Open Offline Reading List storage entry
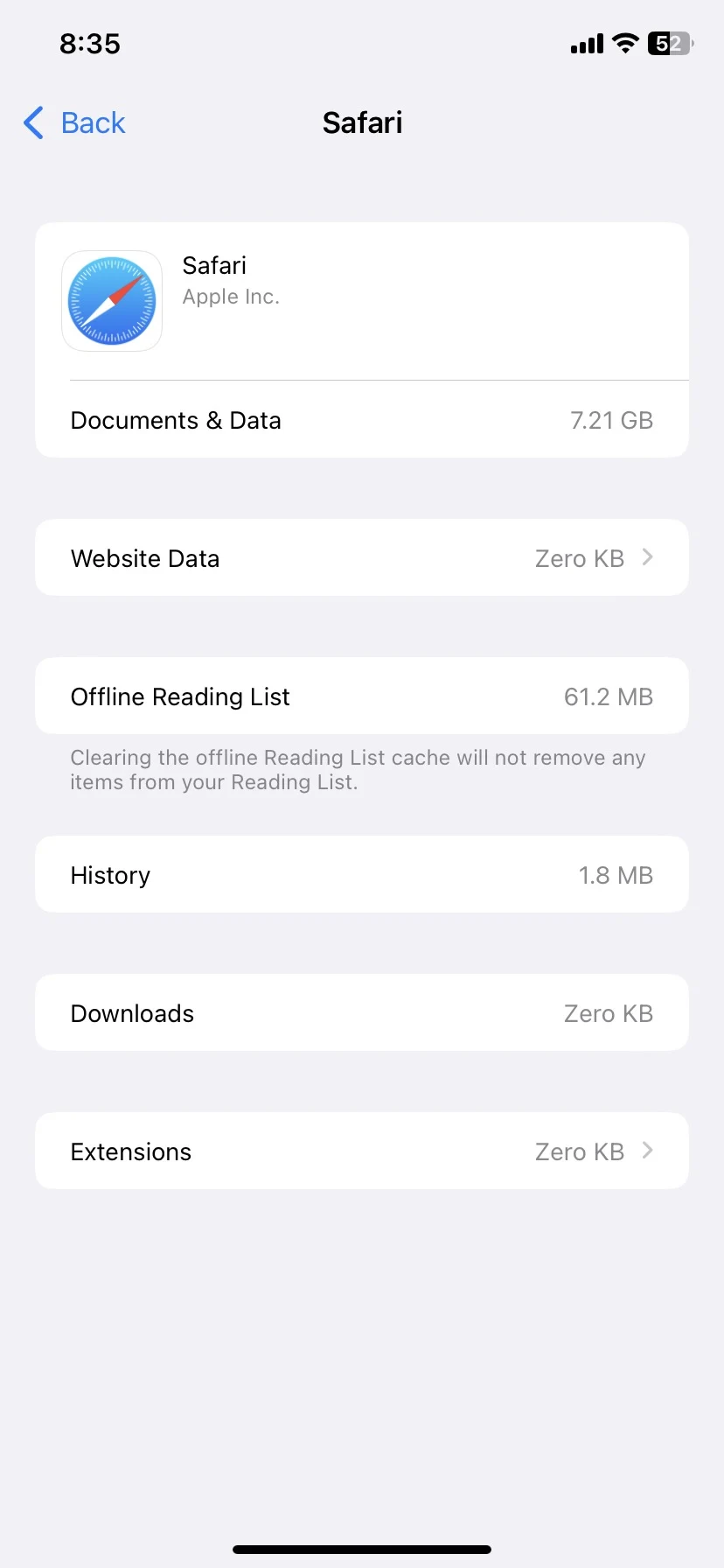 [x=362, y=696]
